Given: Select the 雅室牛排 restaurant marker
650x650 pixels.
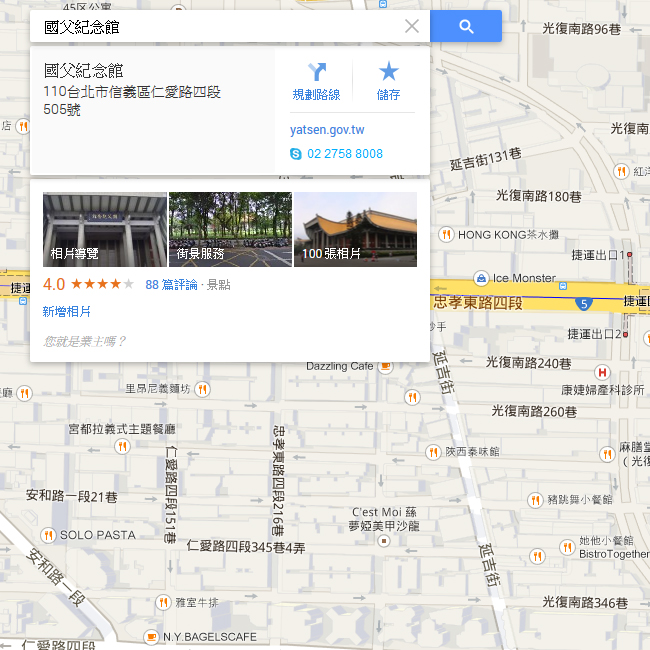Looking at the screenshot, I should click(x=163, y=602).
